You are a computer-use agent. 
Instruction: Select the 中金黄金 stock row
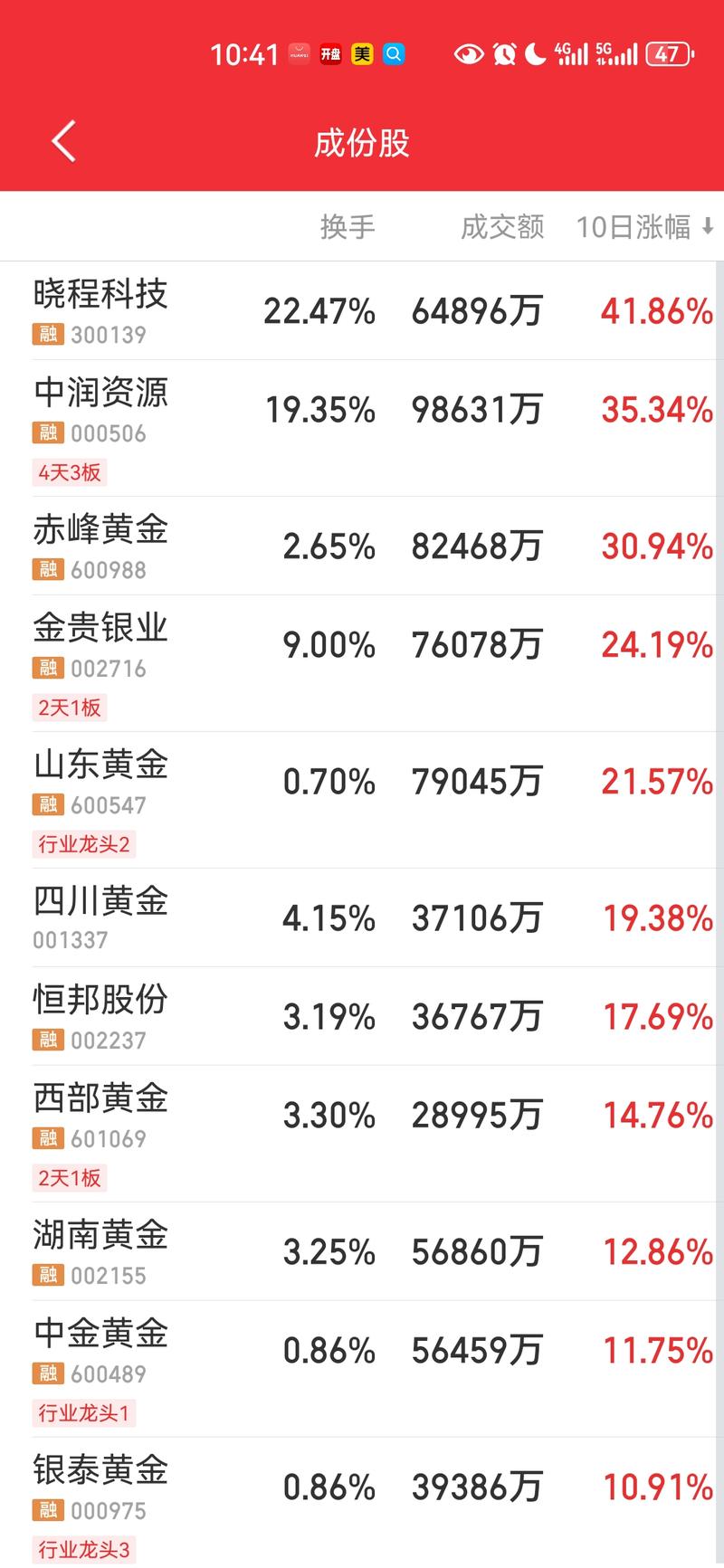[362, 1369]
